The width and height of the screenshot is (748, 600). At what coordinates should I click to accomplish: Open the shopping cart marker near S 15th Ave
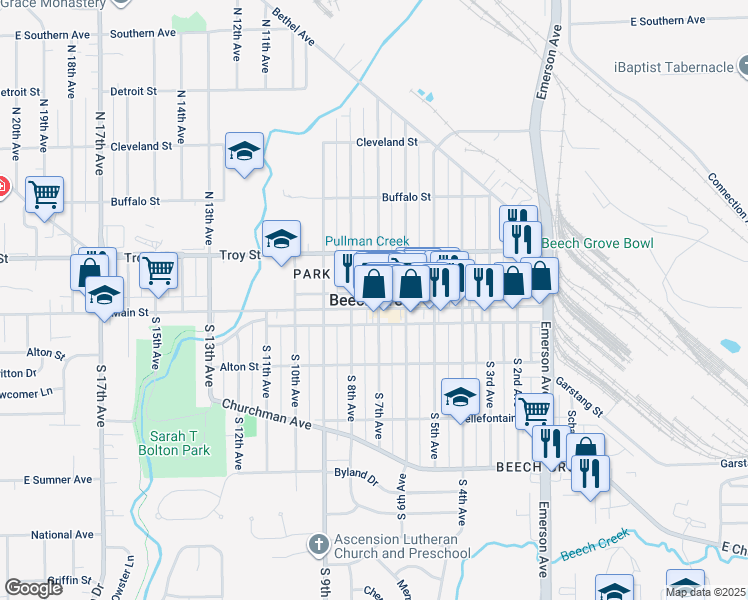click(x=158, y=270)
